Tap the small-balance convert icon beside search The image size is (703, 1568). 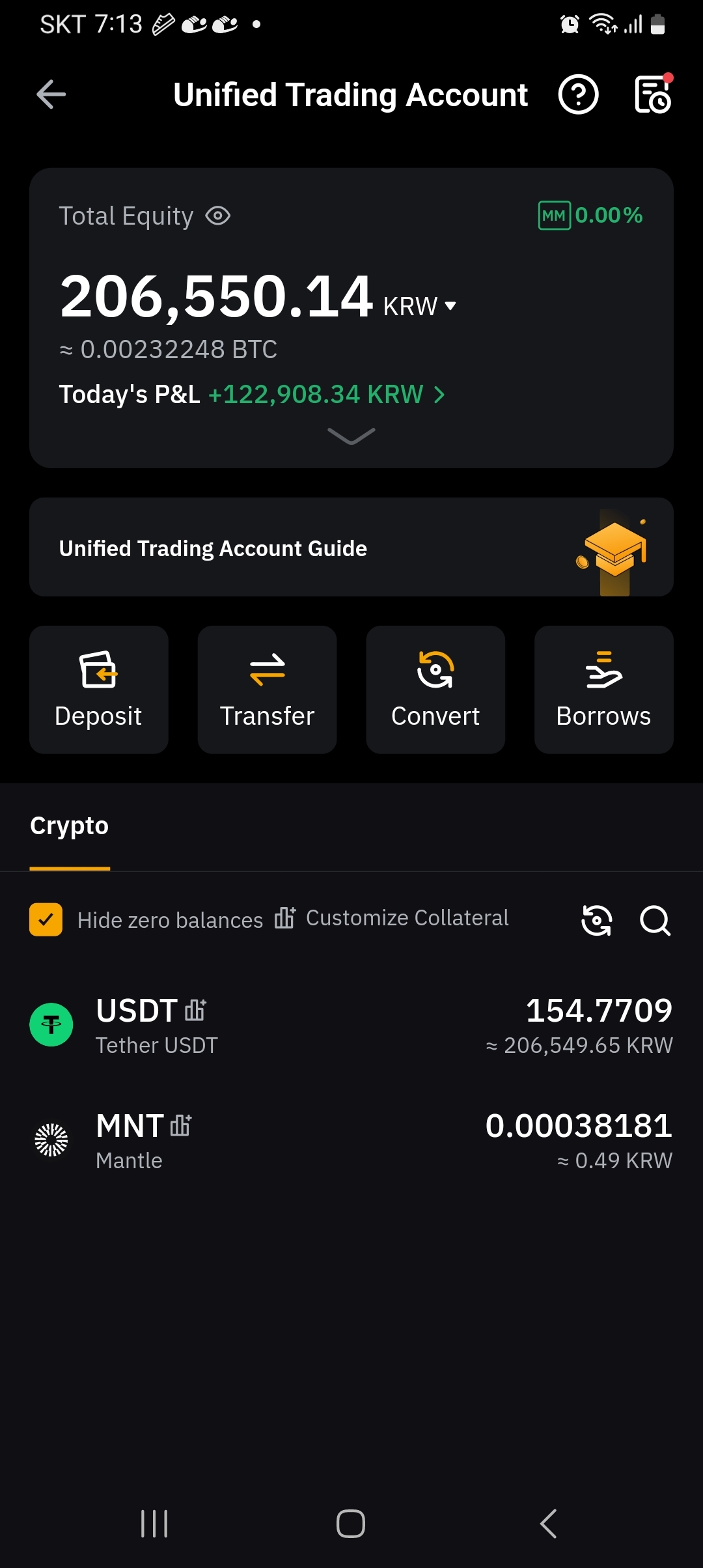596,920
